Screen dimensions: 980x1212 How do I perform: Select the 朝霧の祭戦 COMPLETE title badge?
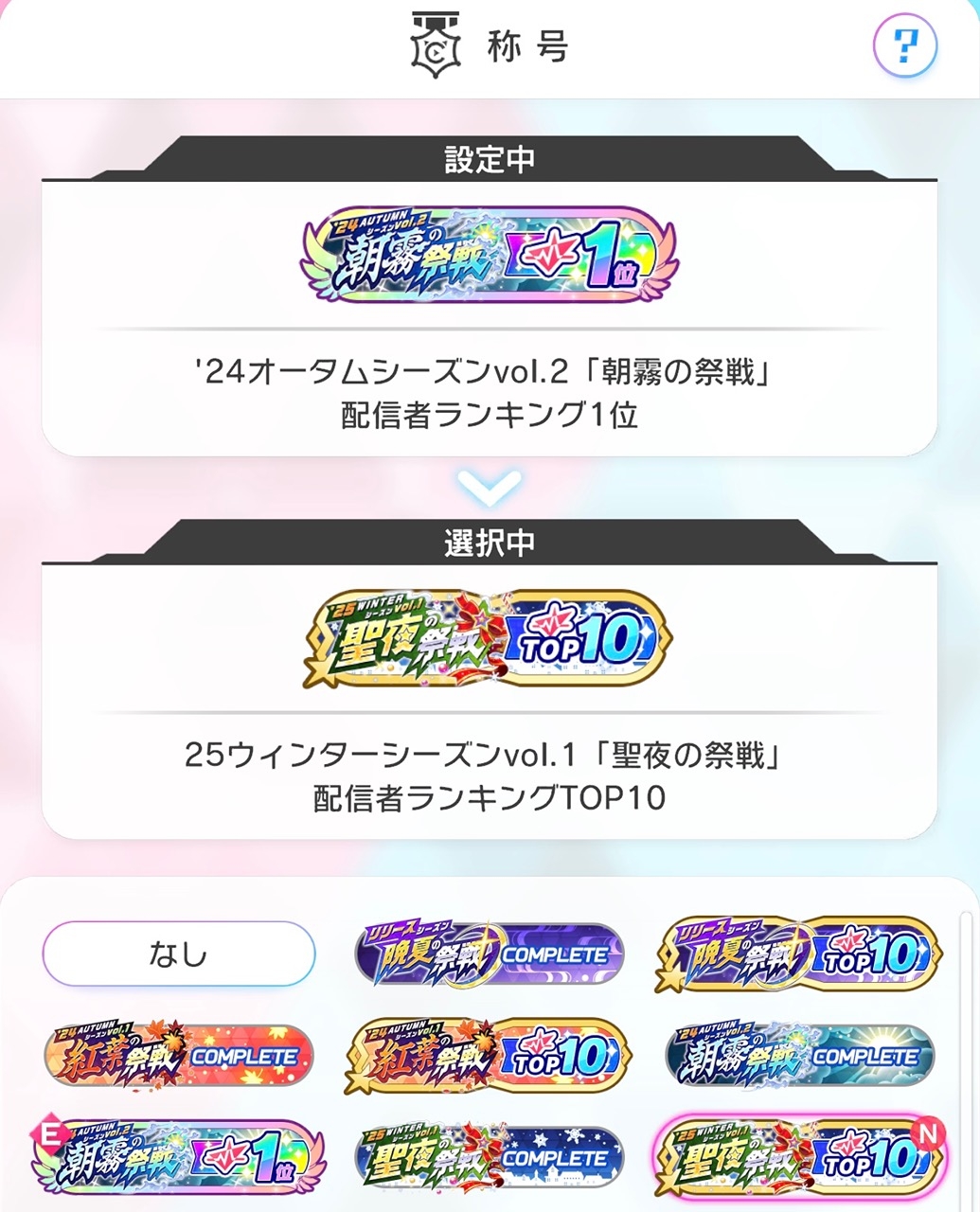pyautogui.click(x=799, y=1056)
